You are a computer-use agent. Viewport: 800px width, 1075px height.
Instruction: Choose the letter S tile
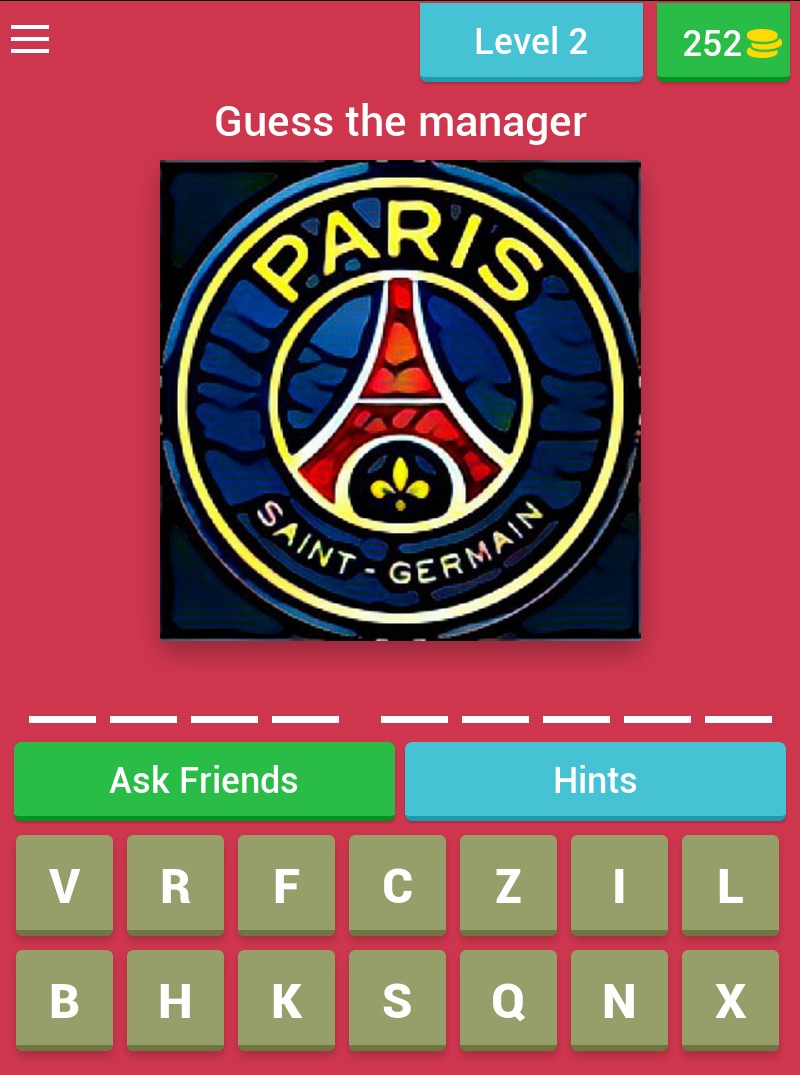click(x=397, y=1000)
